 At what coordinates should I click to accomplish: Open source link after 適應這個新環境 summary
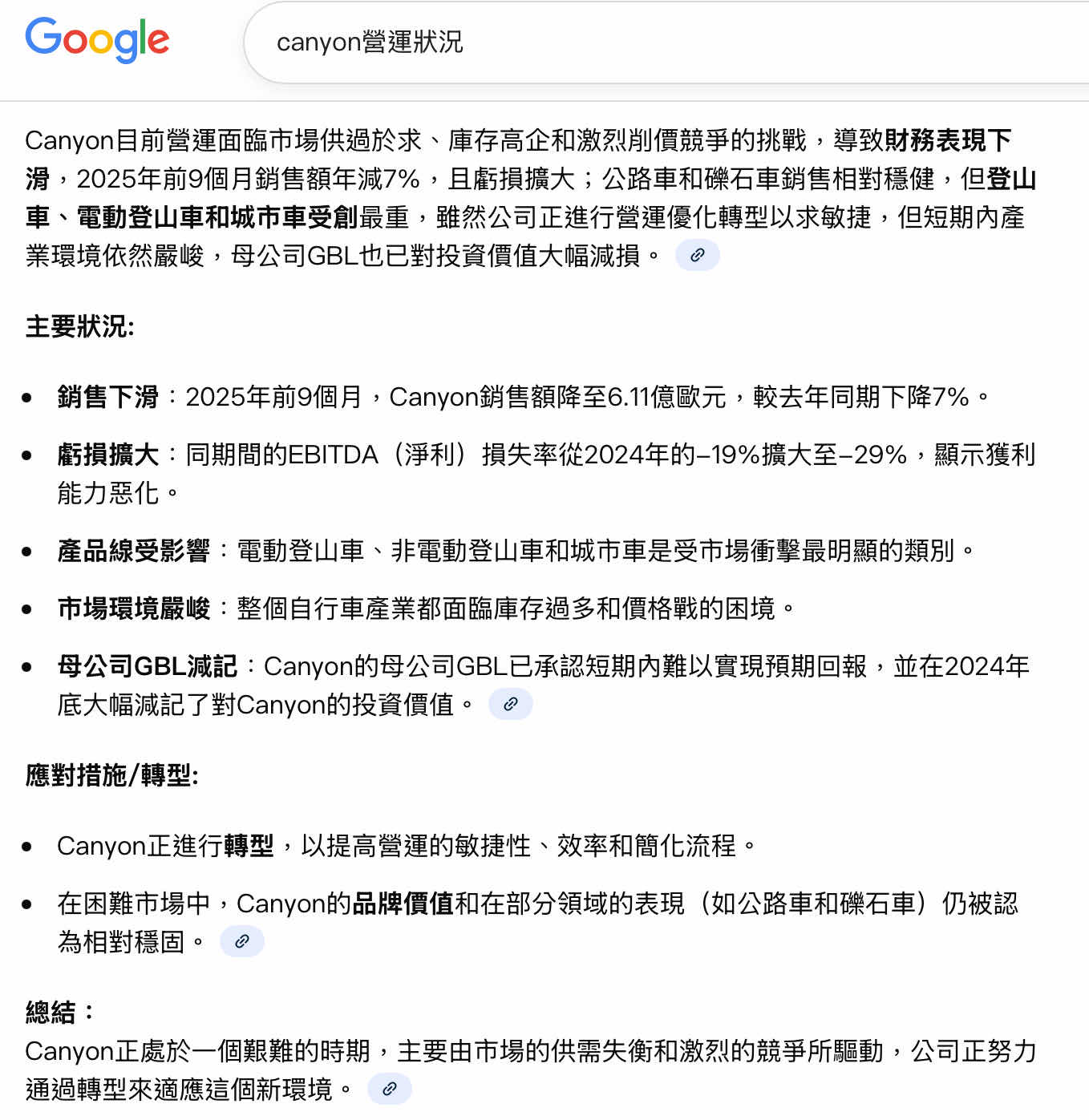[x=389, y=1090]
